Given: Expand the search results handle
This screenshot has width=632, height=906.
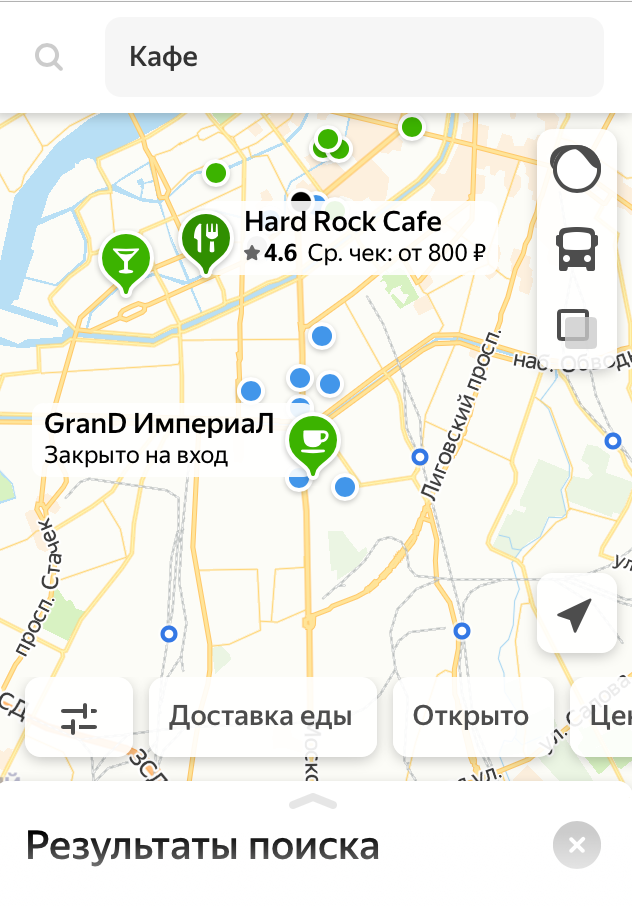Looking at the screenshot, I should [x=316, y=801].
